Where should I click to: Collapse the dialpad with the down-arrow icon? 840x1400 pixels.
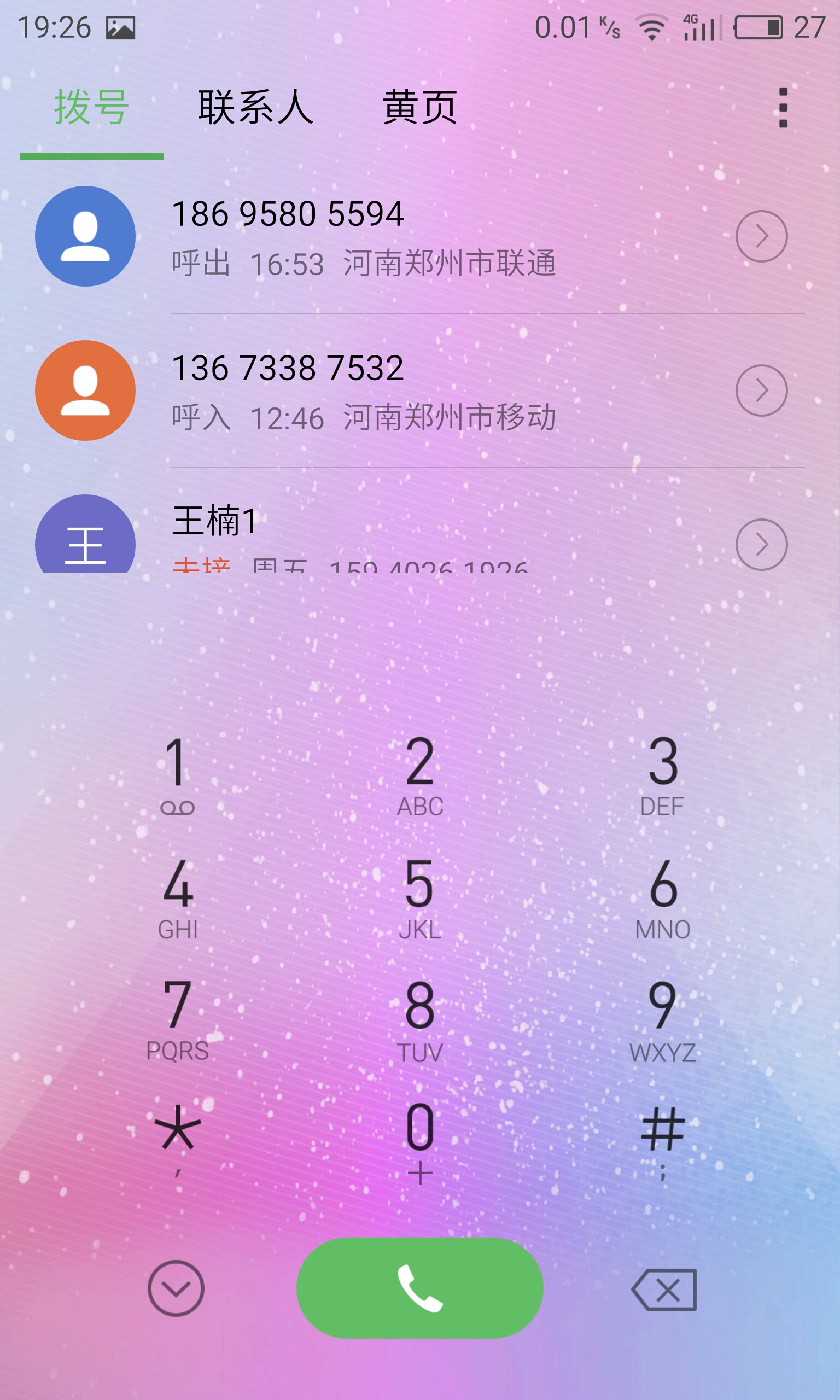176,1288
